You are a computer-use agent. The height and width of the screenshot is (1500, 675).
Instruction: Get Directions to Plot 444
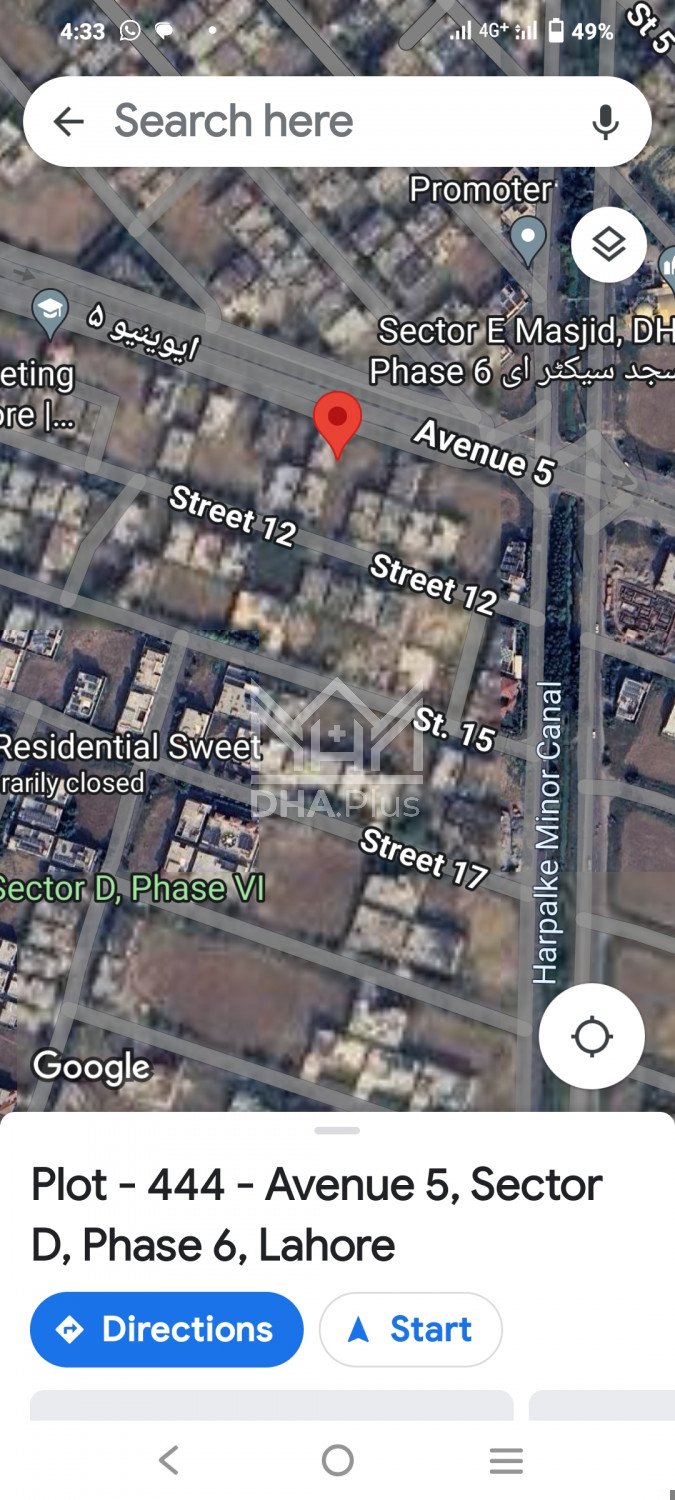(x=167, y=1329)
